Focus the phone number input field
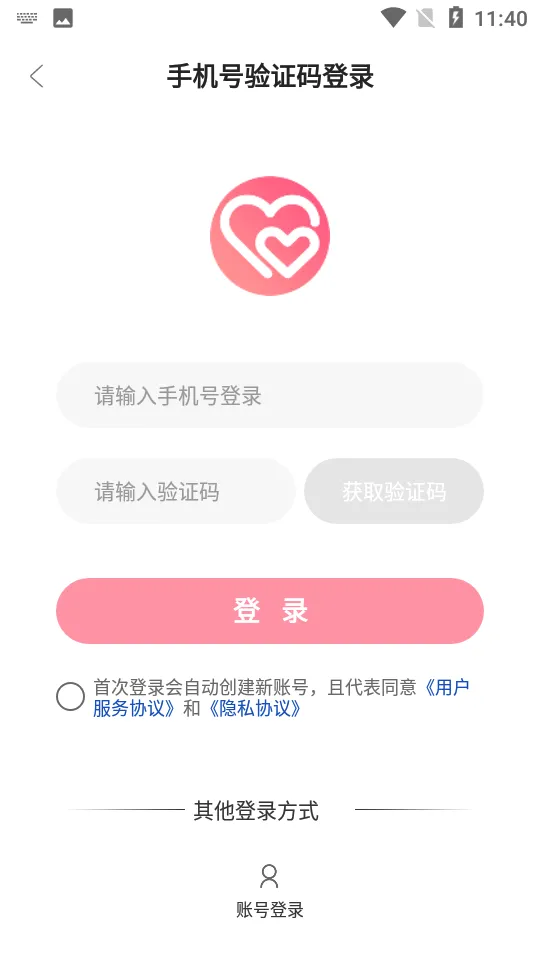540x960 pixels. click(x=269, y=395)
